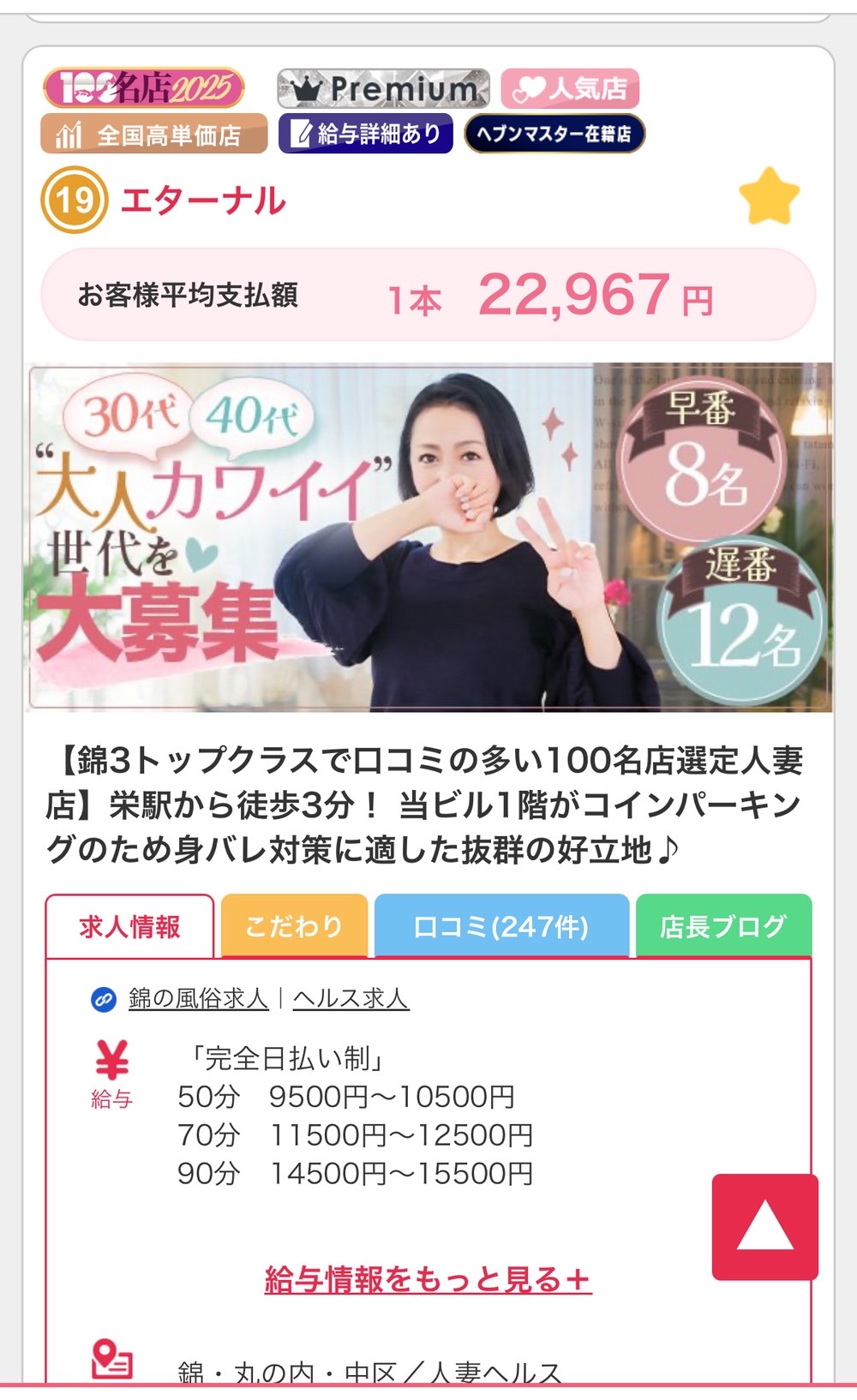
Task: Switch to the 口コミ(247件) tab
Action: pyautogui.click(x=501, y=926)
